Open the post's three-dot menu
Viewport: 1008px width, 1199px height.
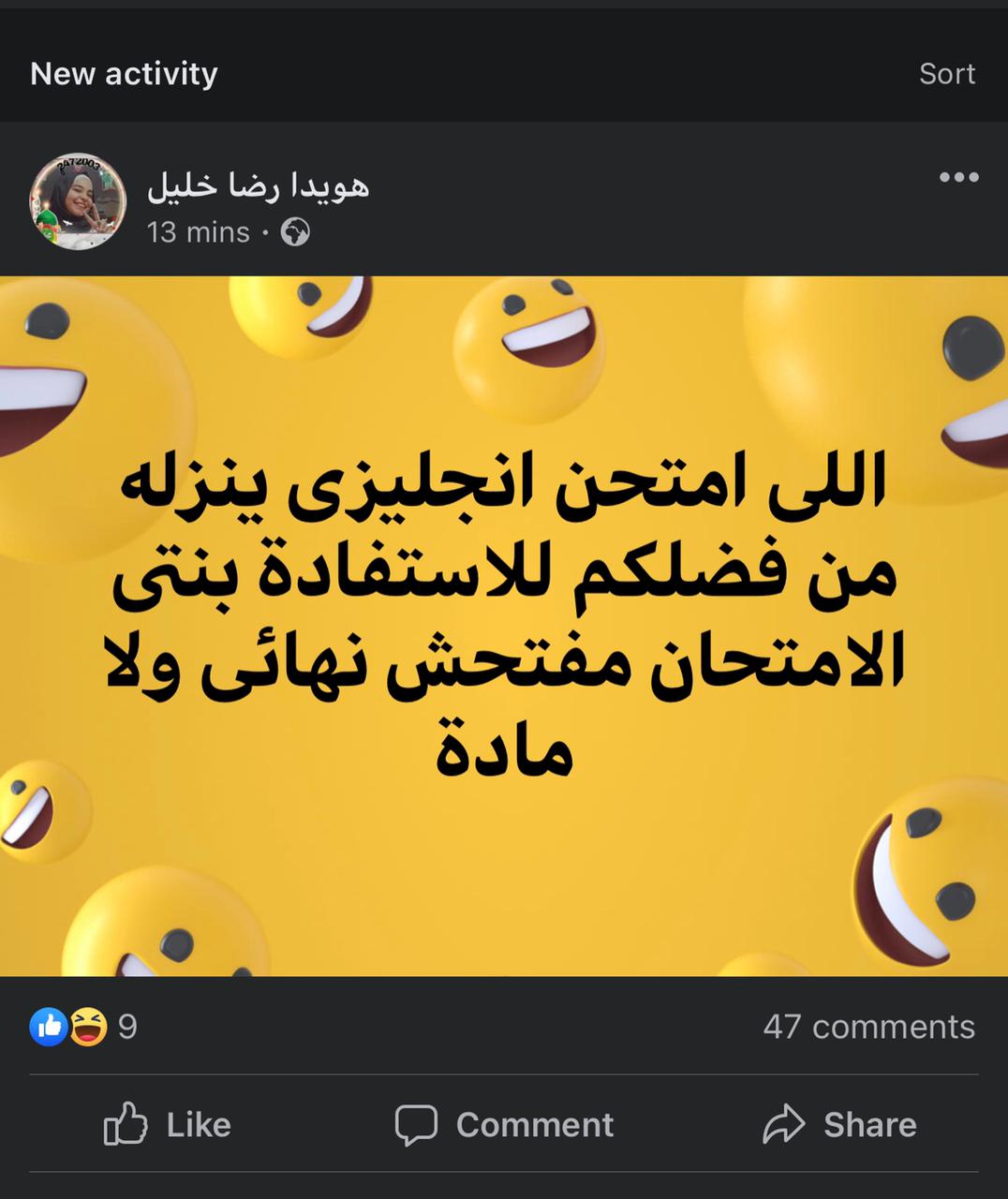(958, 177)
